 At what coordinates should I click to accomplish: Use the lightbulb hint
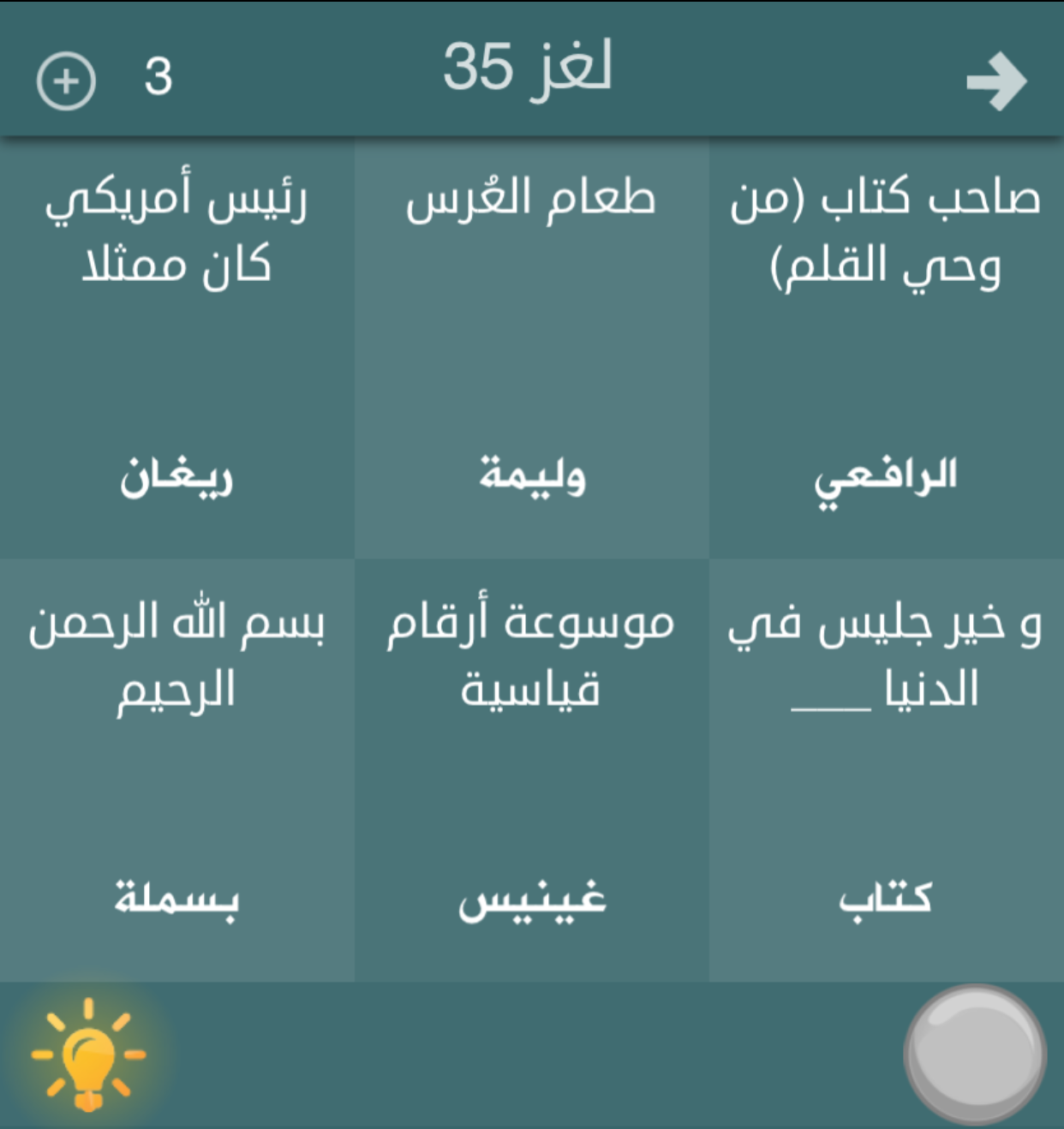[x=88, y=1054]
